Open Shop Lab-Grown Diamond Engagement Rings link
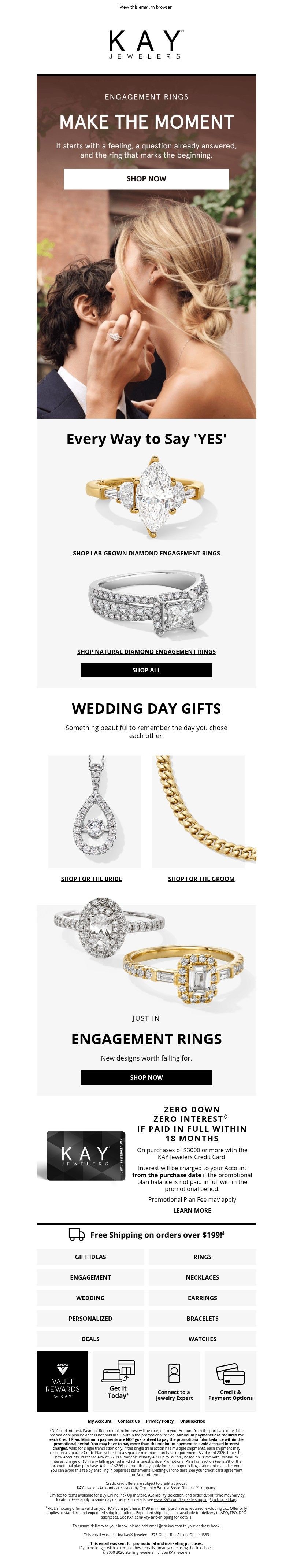Screen dimensions: 293x1568 (x=146, y=553)
